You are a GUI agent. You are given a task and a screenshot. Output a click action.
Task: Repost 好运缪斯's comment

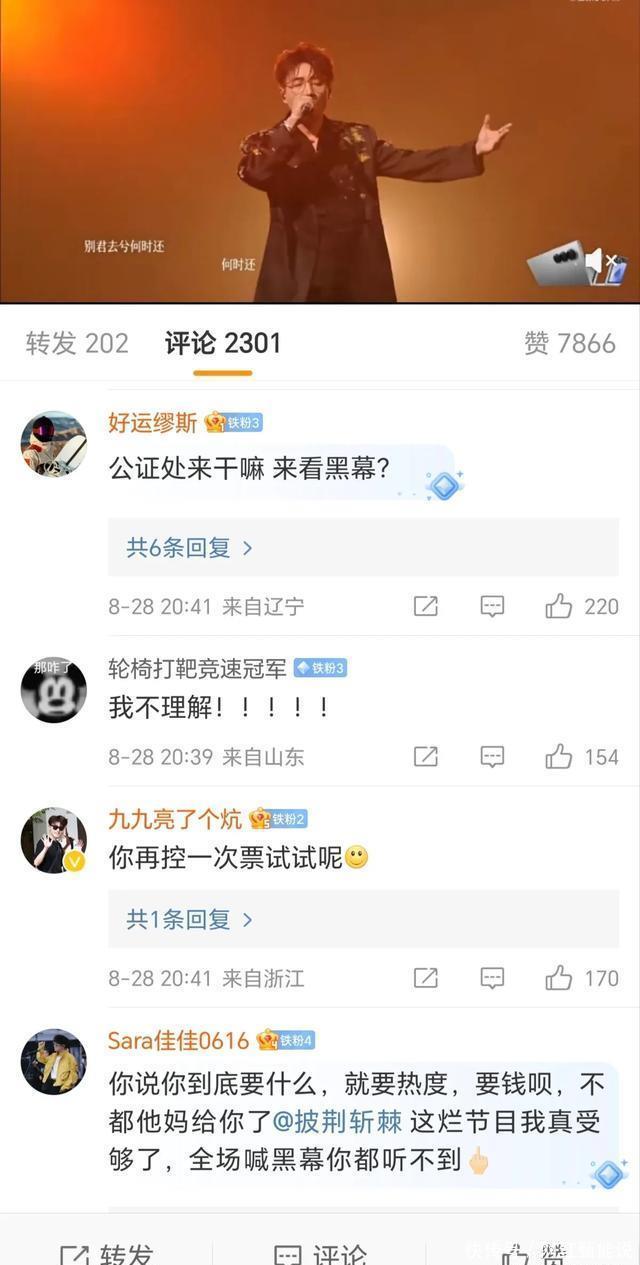[x=426, y=606]
